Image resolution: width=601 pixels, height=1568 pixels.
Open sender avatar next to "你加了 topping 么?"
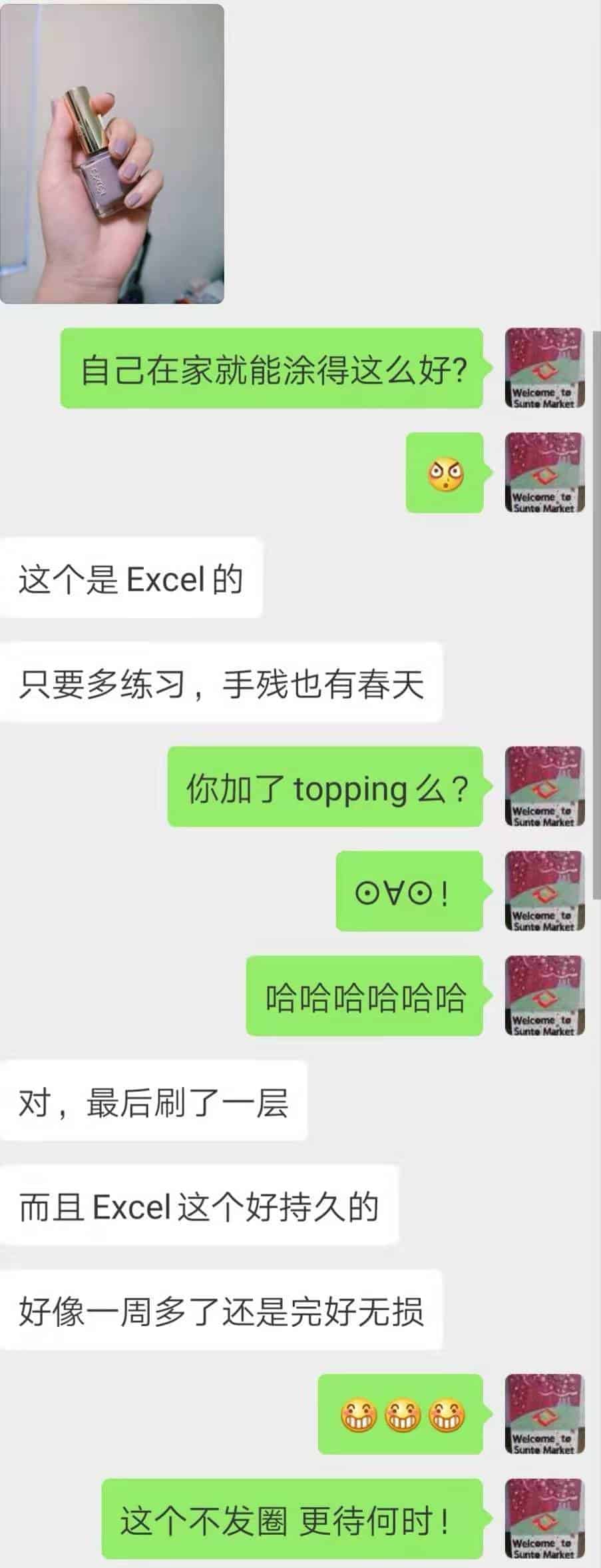point(544,787)
